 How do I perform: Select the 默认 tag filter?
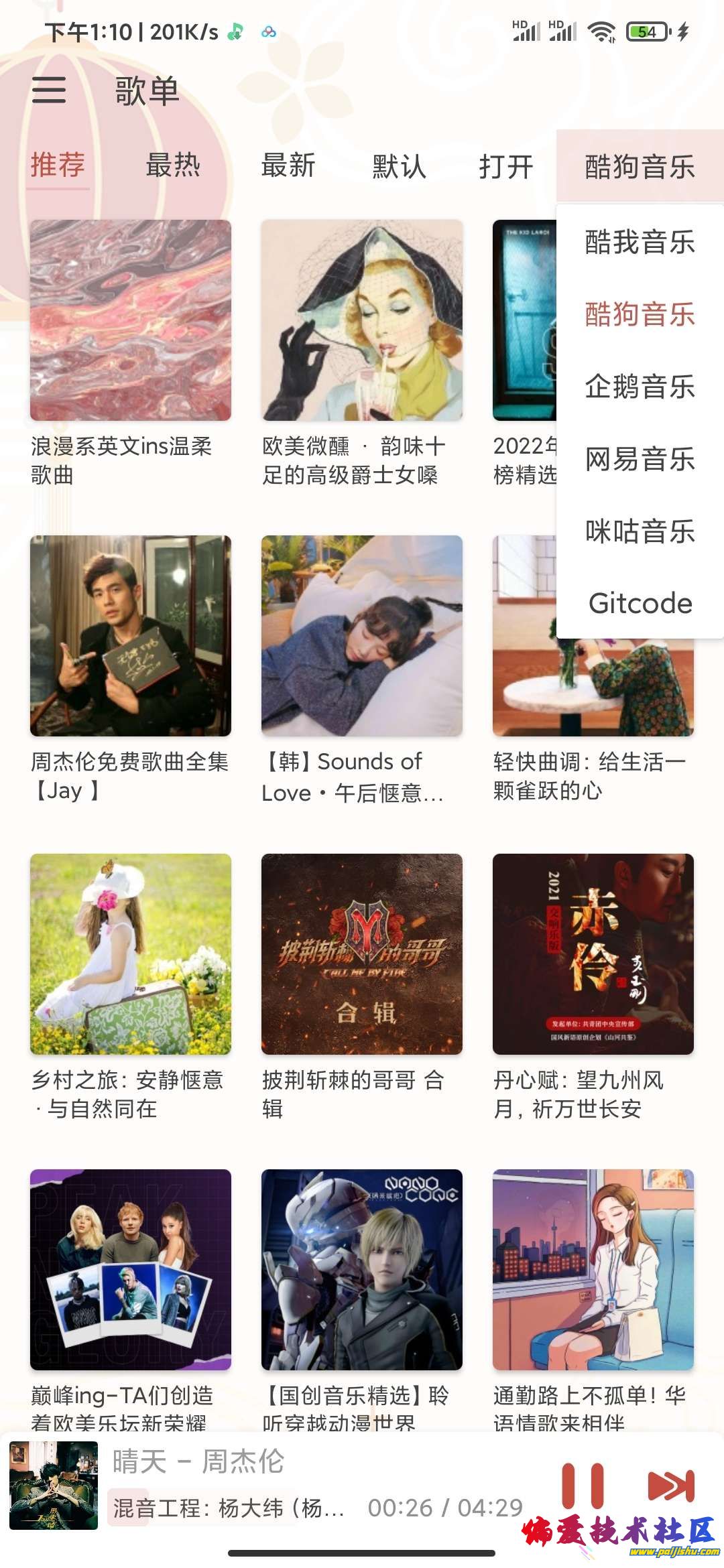point(400,166)
